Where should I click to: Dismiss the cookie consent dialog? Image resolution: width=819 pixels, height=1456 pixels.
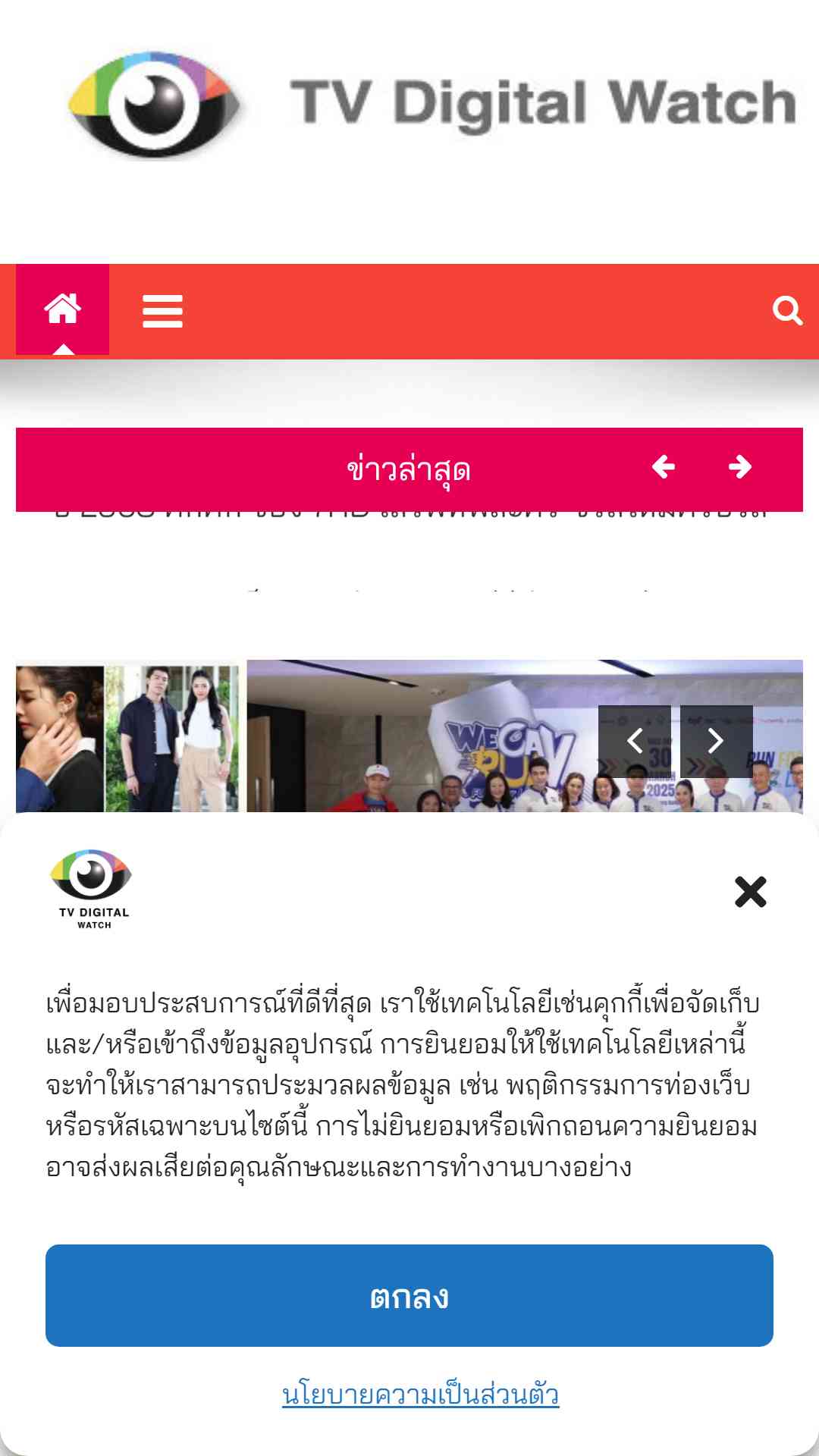point(751,892)
